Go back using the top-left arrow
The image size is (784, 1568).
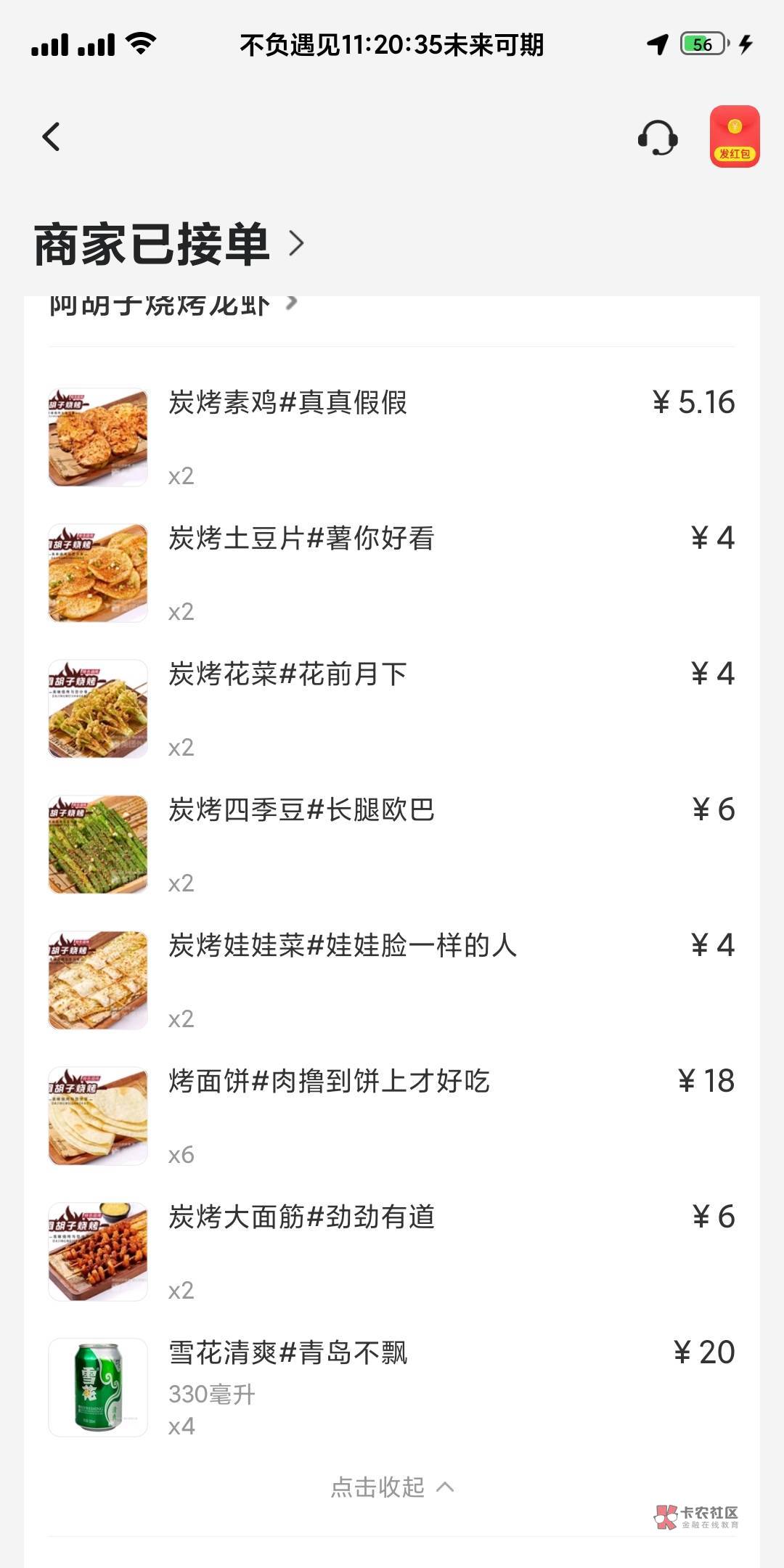[51, 136]
